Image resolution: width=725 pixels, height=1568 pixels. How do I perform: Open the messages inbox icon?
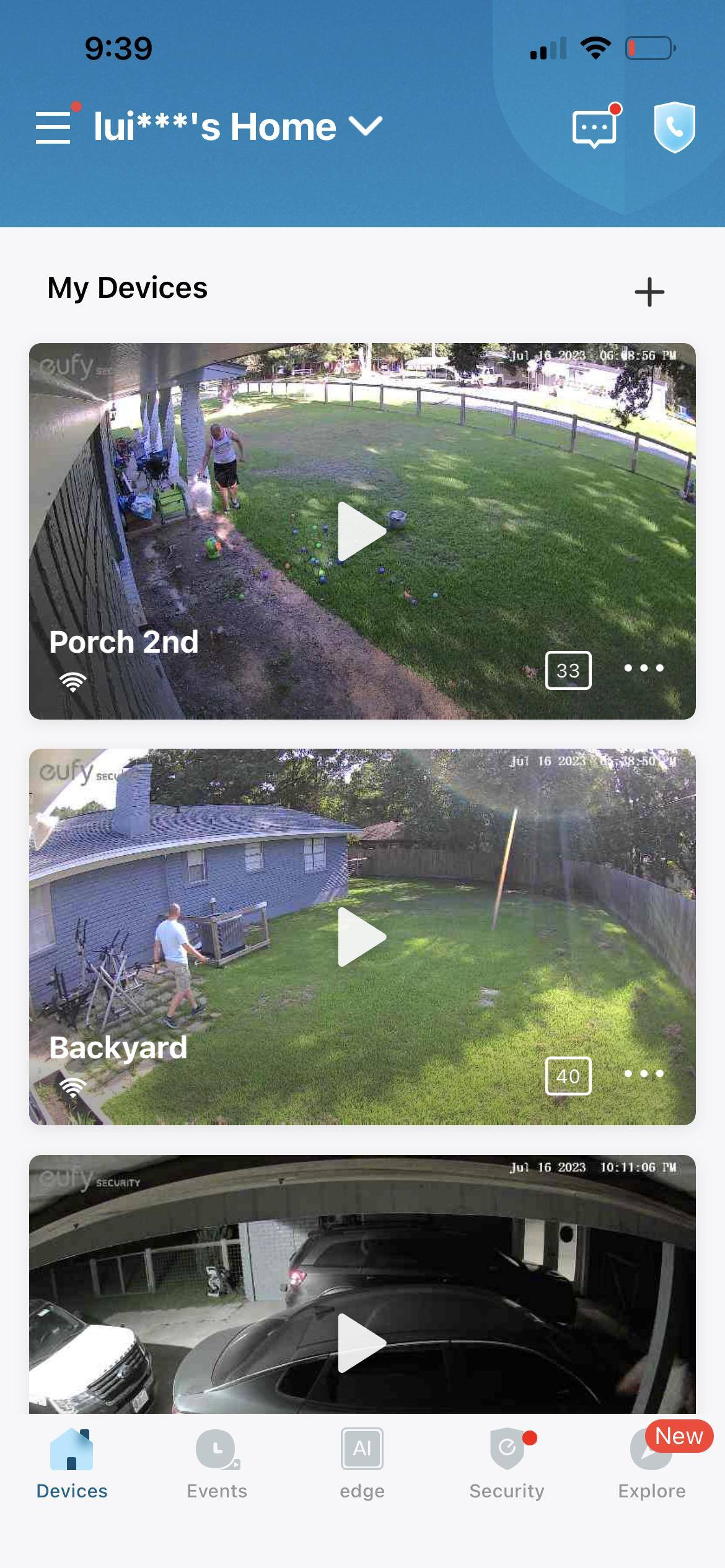[x=594, y=128]
